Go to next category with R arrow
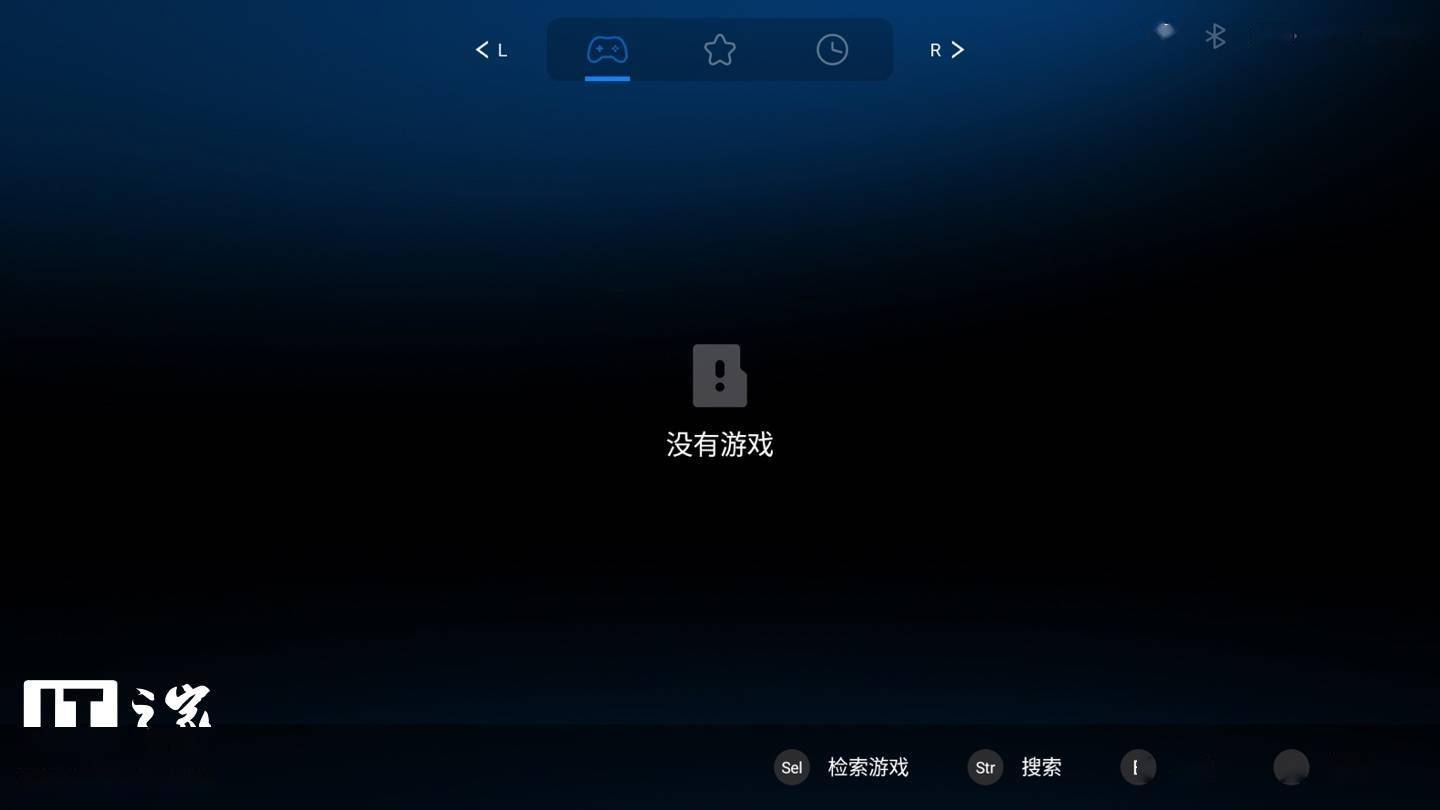The width and height of the screenshot is (1440, 810). (x=947, y=50)
